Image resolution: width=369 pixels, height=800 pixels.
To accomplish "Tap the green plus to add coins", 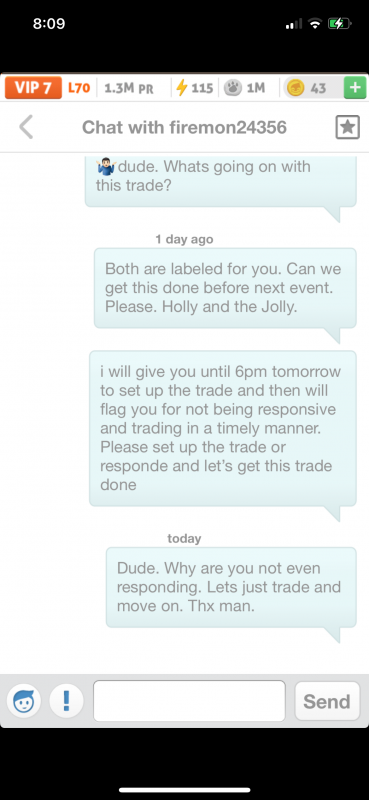I will point(355,88).
